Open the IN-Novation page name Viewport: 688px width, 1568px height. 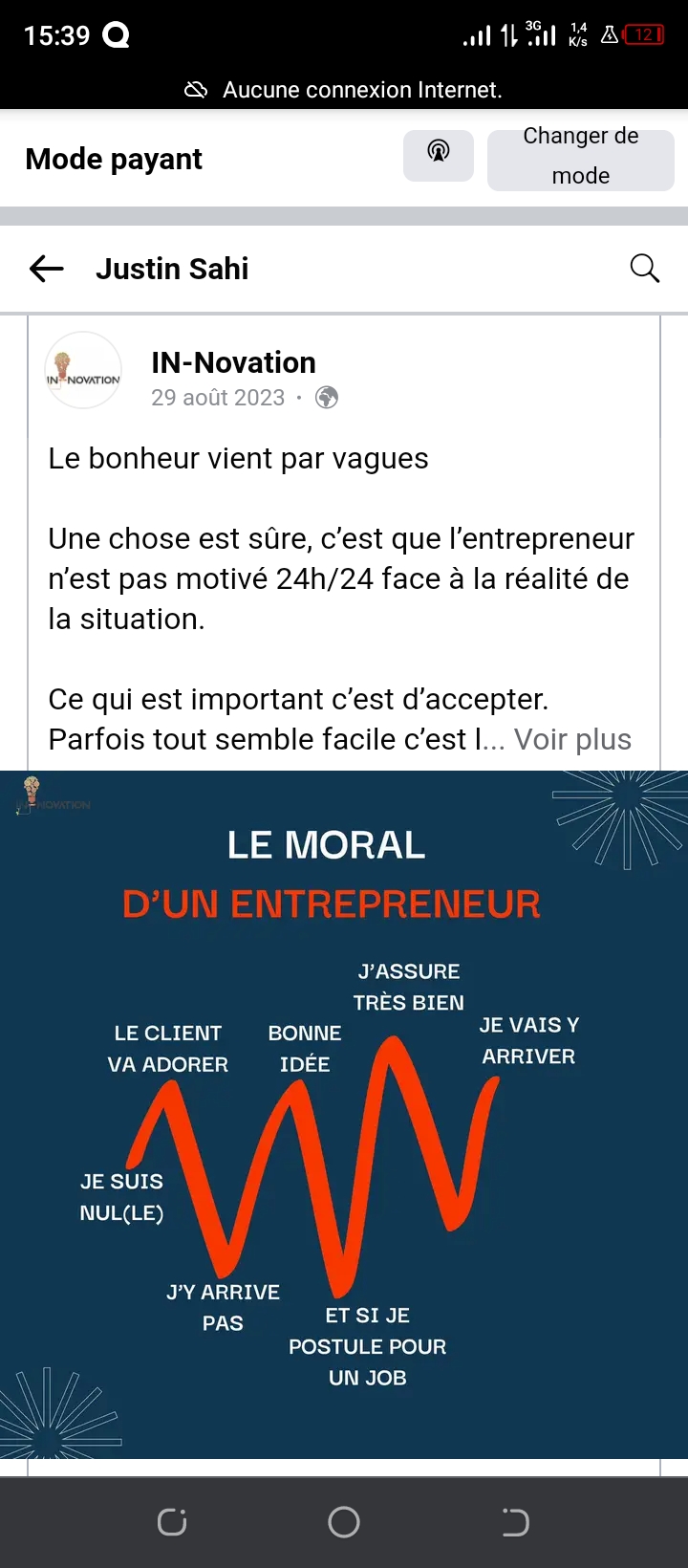(x=233, y=362)
